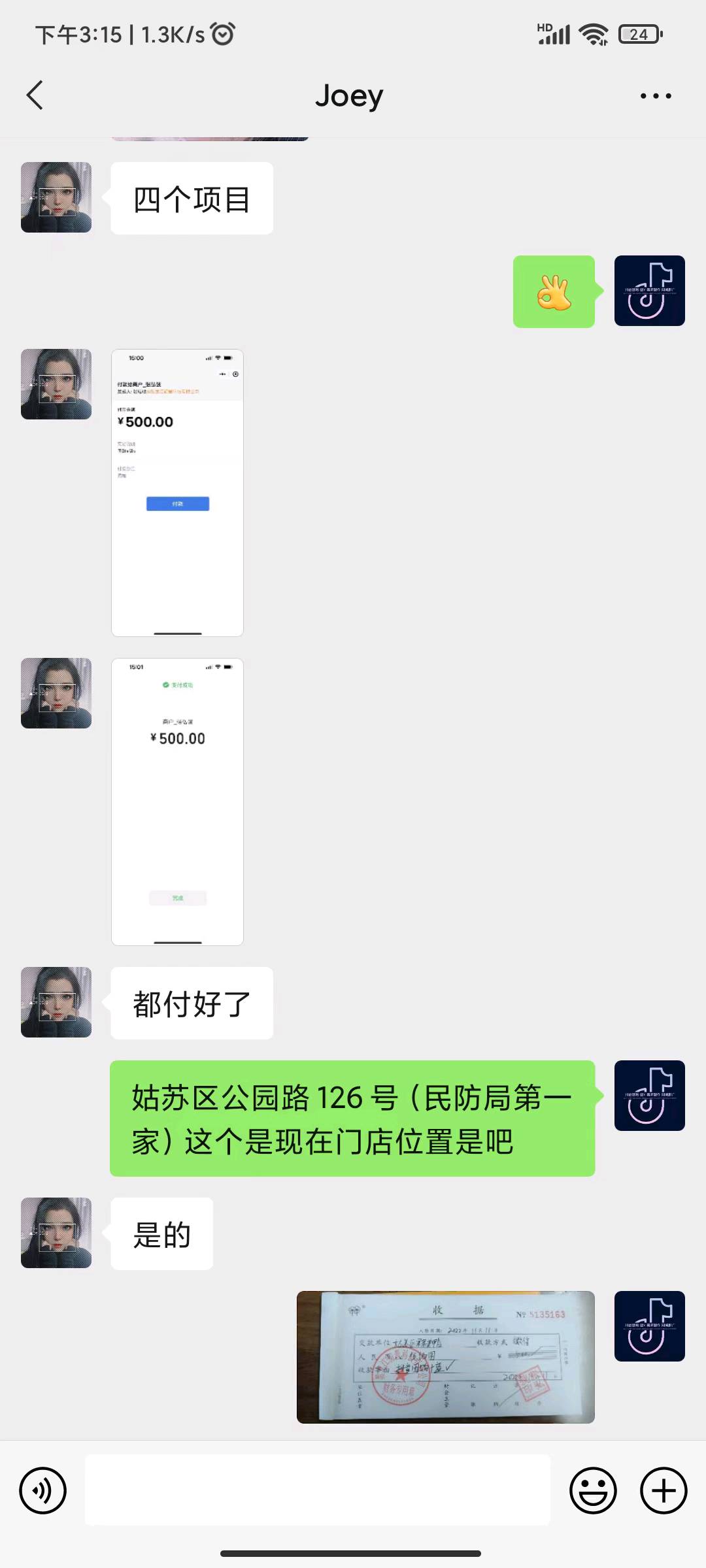Open the sent receipt photo
The image size is (706, 1568).
tap(445, 1357)
